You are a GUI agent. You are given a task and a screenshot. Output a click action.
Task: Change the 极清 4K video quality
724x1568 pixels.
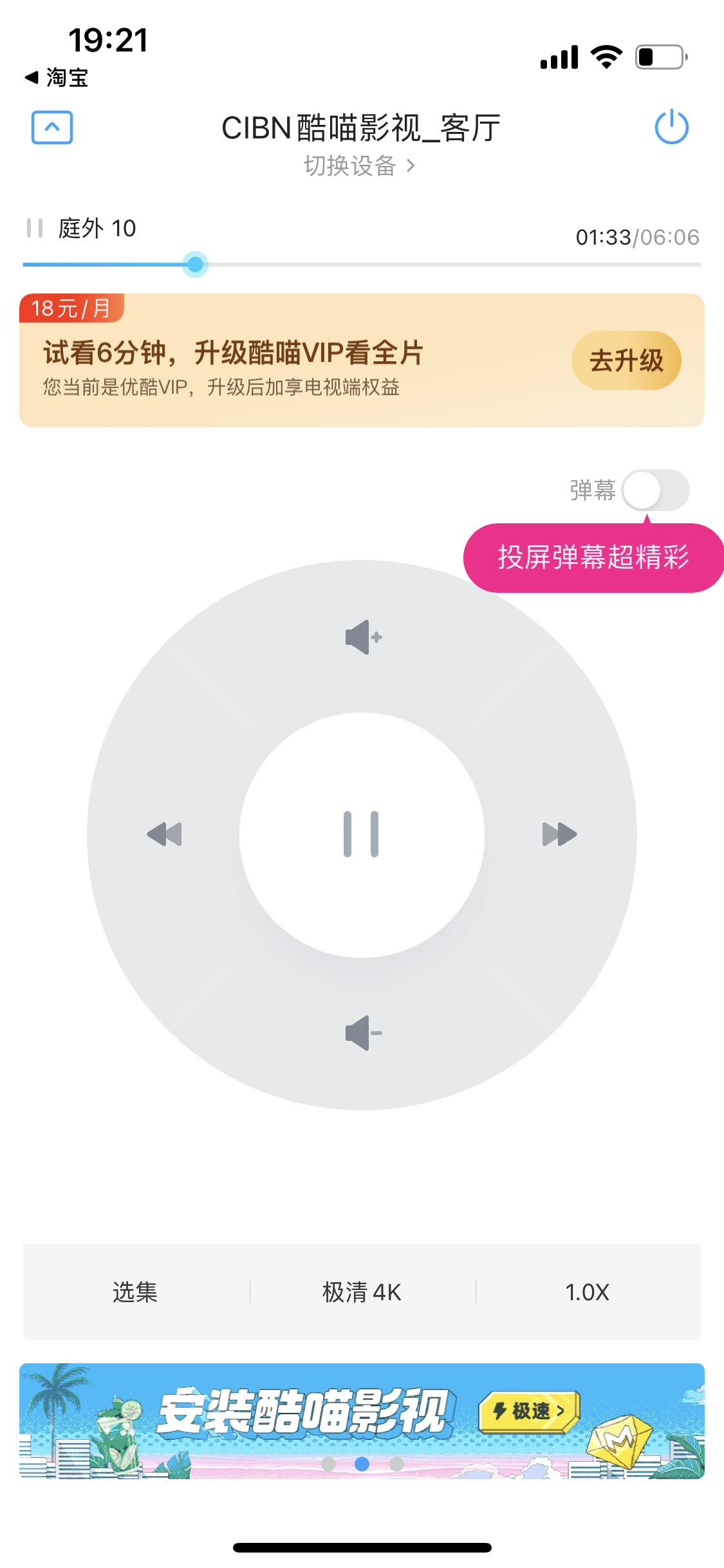362,1292
